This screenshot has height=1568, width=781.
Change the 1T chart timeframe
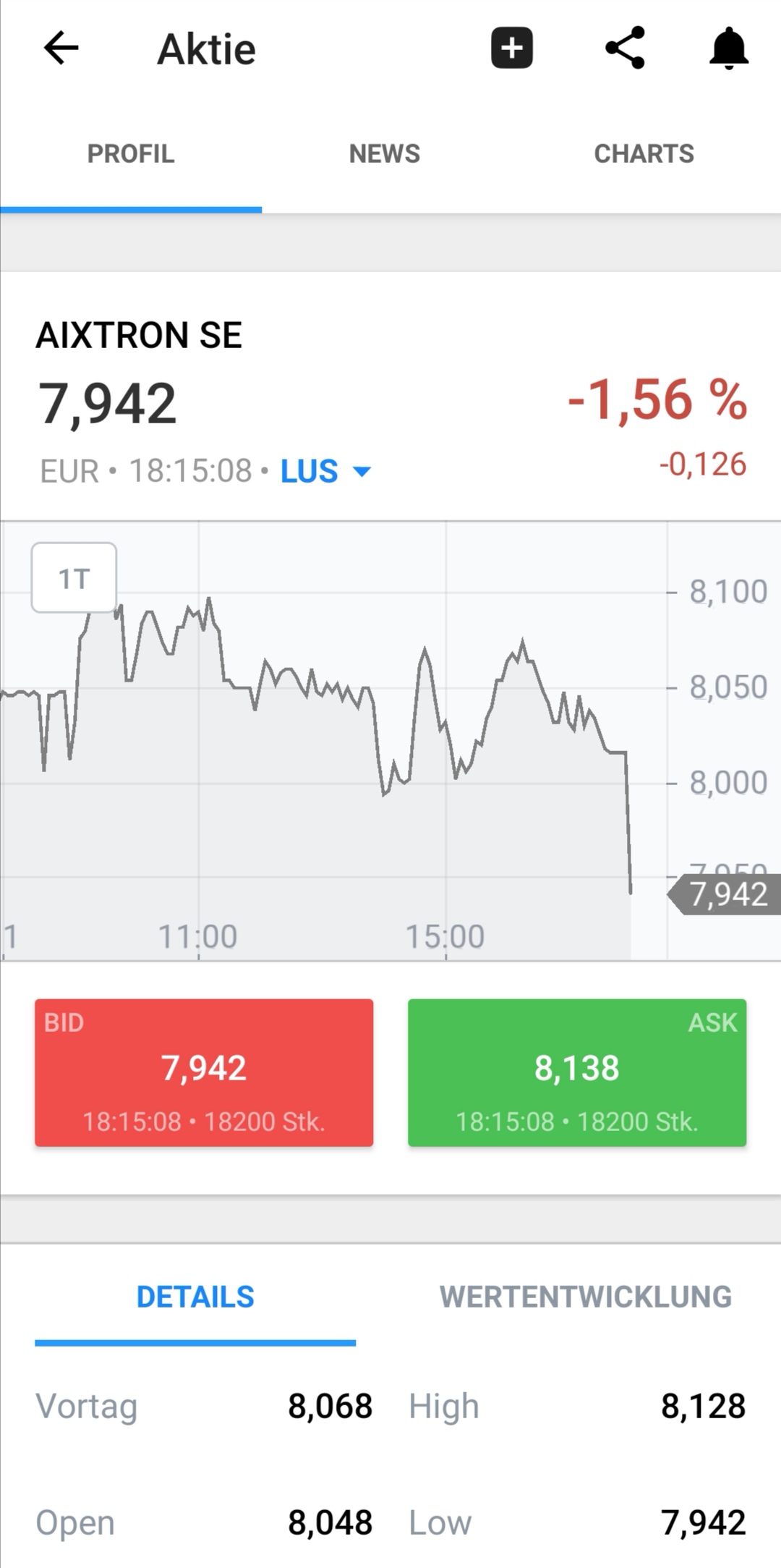pos(73,577)
